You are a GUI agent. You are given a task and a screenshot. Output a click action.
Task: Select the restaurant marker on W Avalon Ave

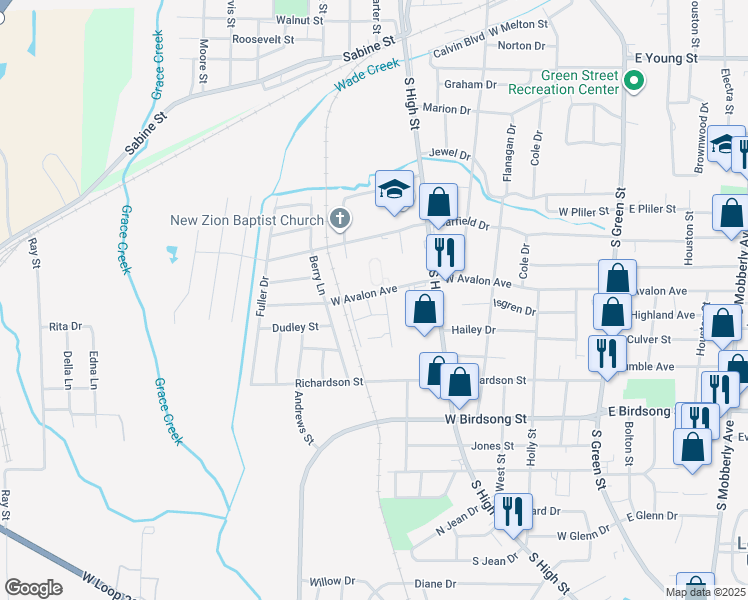[x=445, y=253]
